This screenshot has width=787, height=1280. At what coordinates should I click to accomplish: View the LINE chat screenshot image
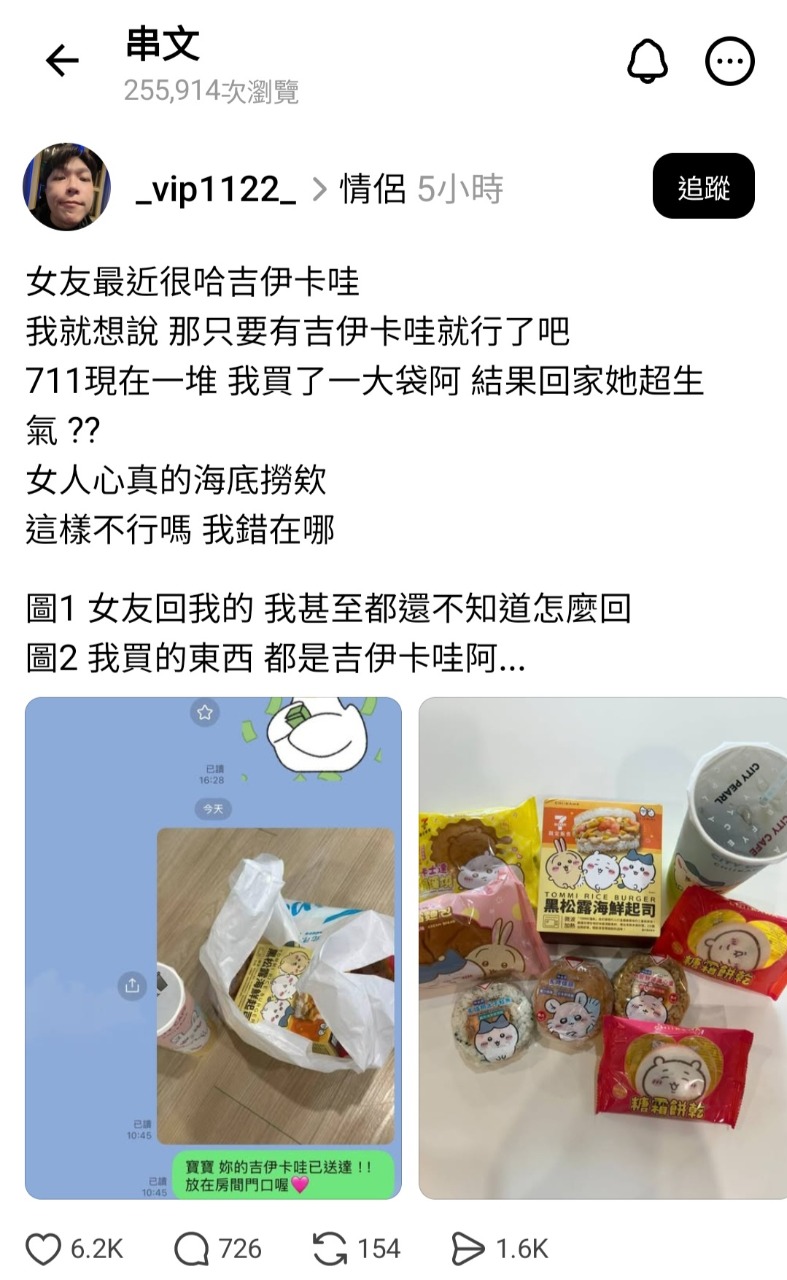point(213,947)
